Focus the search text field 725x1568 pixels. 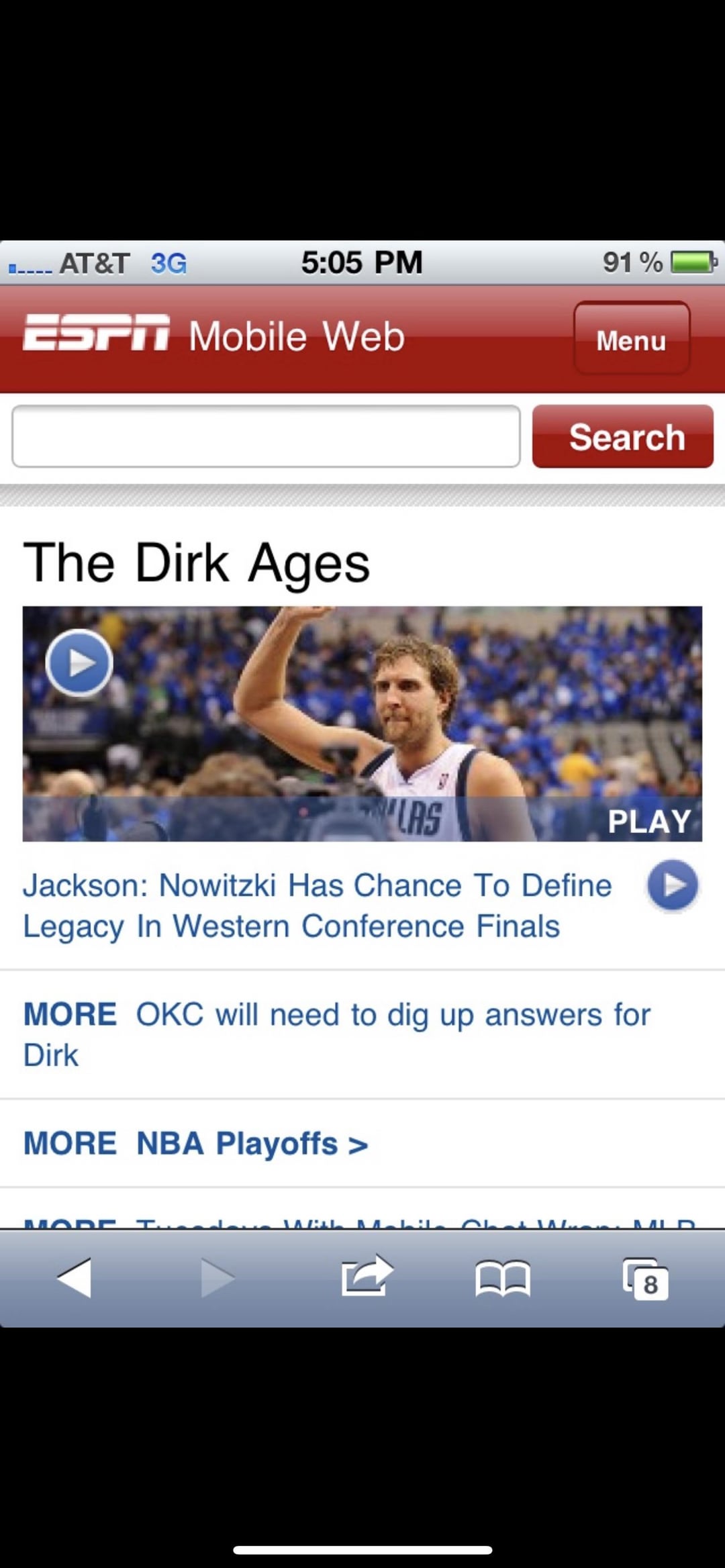click(266, 436)
